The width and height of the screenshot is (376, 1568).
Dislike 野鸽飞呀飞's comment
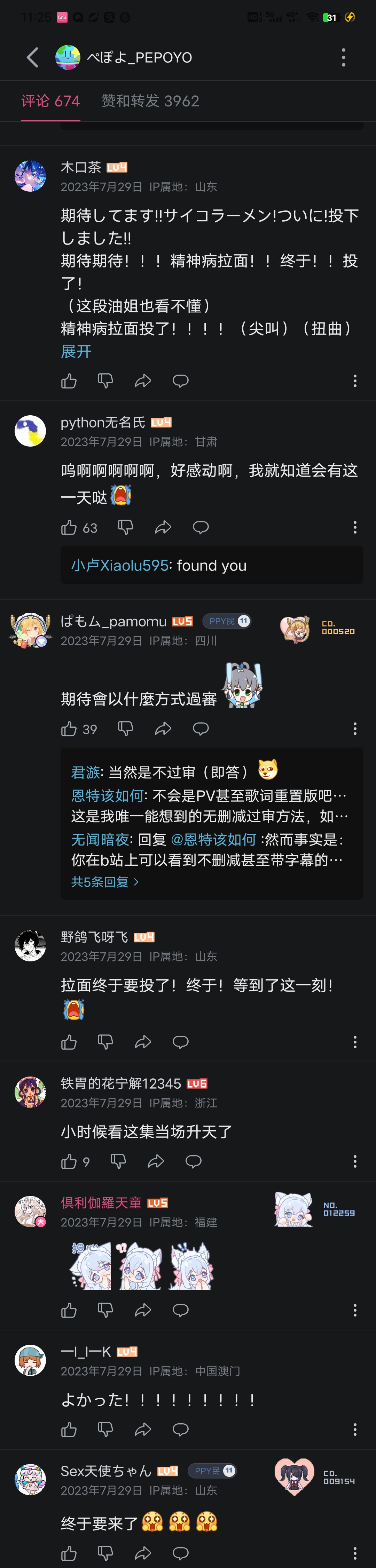105,1041
